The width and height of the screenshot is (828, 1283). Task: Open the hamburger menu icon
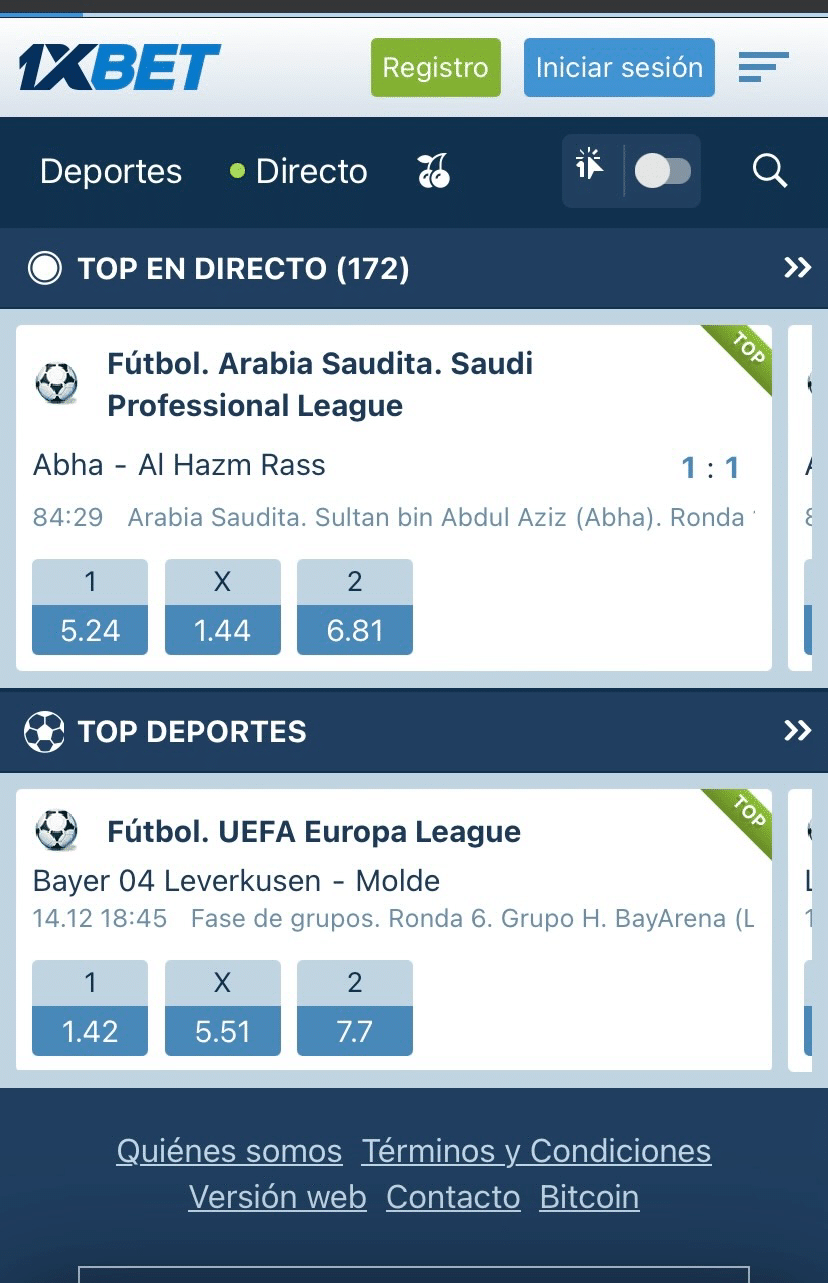pos(764,67)
